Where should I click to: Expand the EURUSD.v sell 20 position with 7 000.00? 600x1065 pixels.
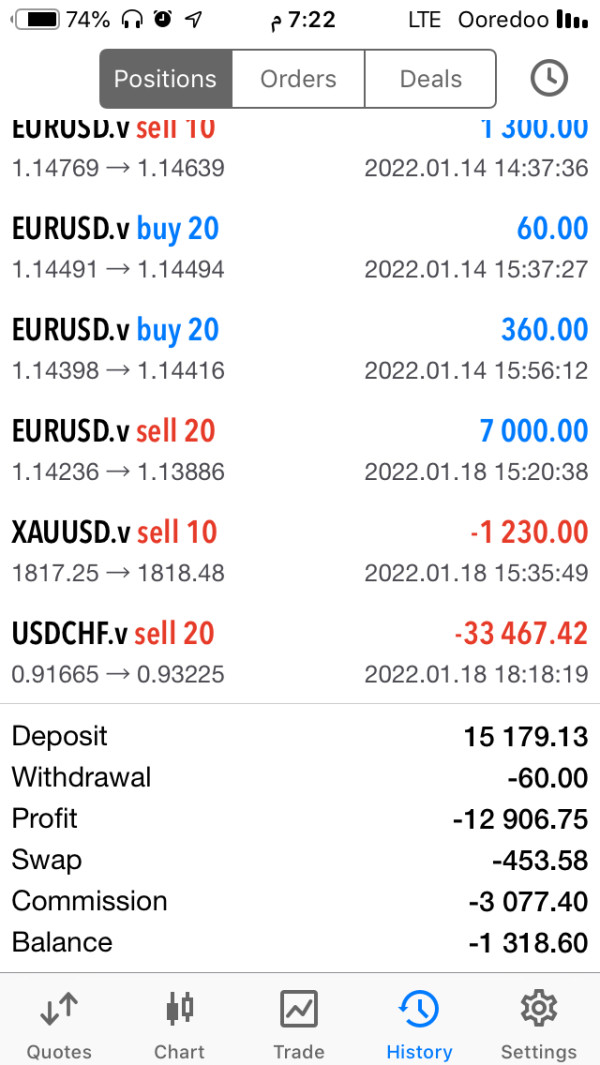[x=300, y=450]
